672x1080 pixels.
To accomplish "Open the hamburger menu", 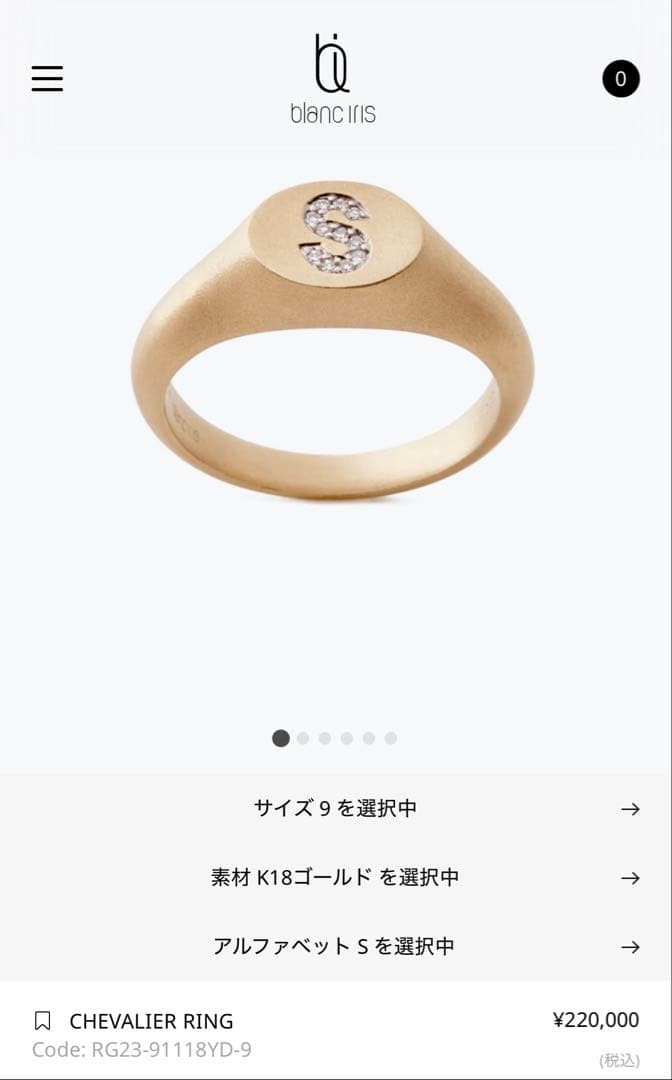I will (x=47, y=78).
